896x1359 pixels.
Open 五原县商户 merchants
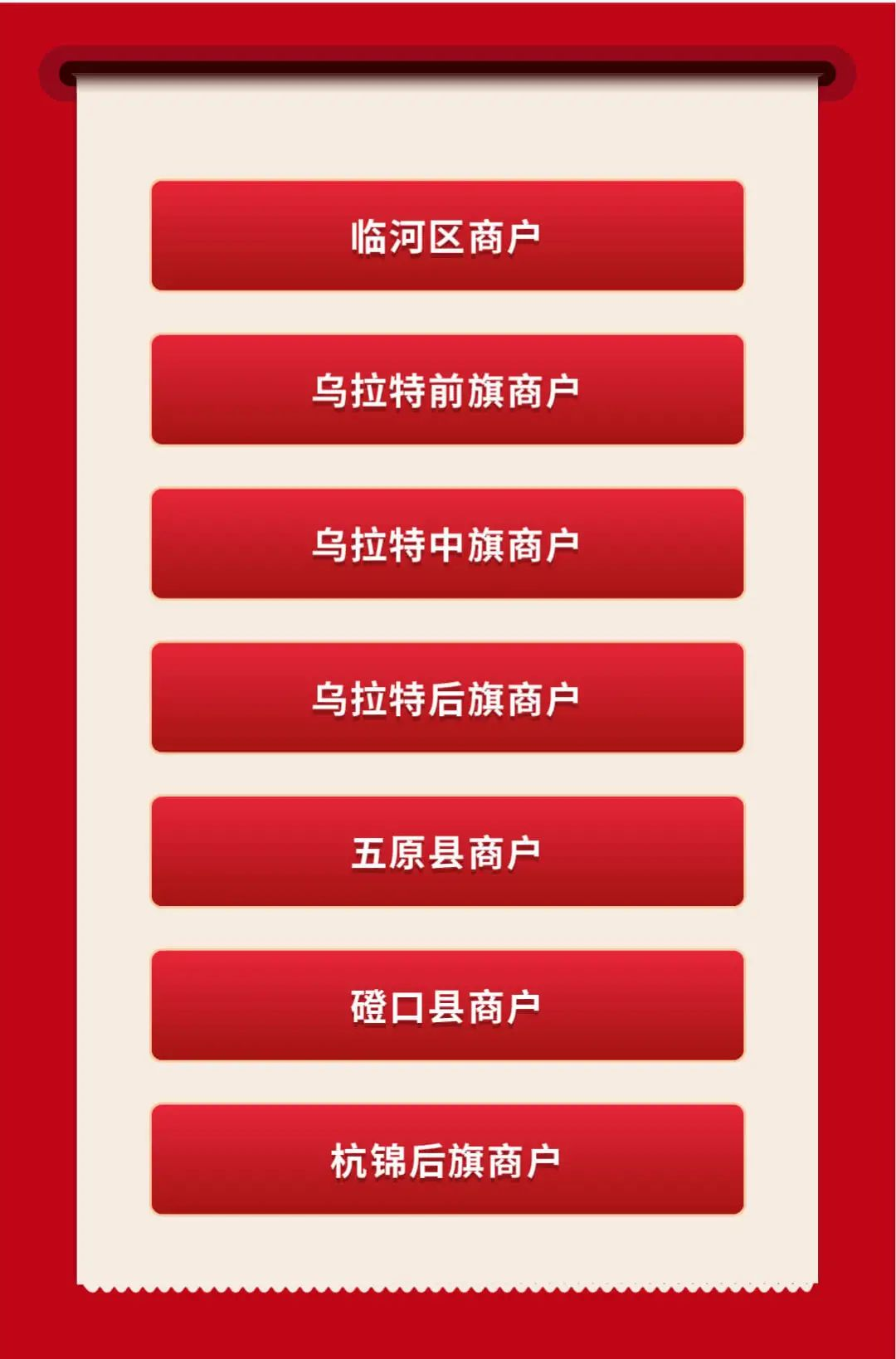click(x=447, y=852)
